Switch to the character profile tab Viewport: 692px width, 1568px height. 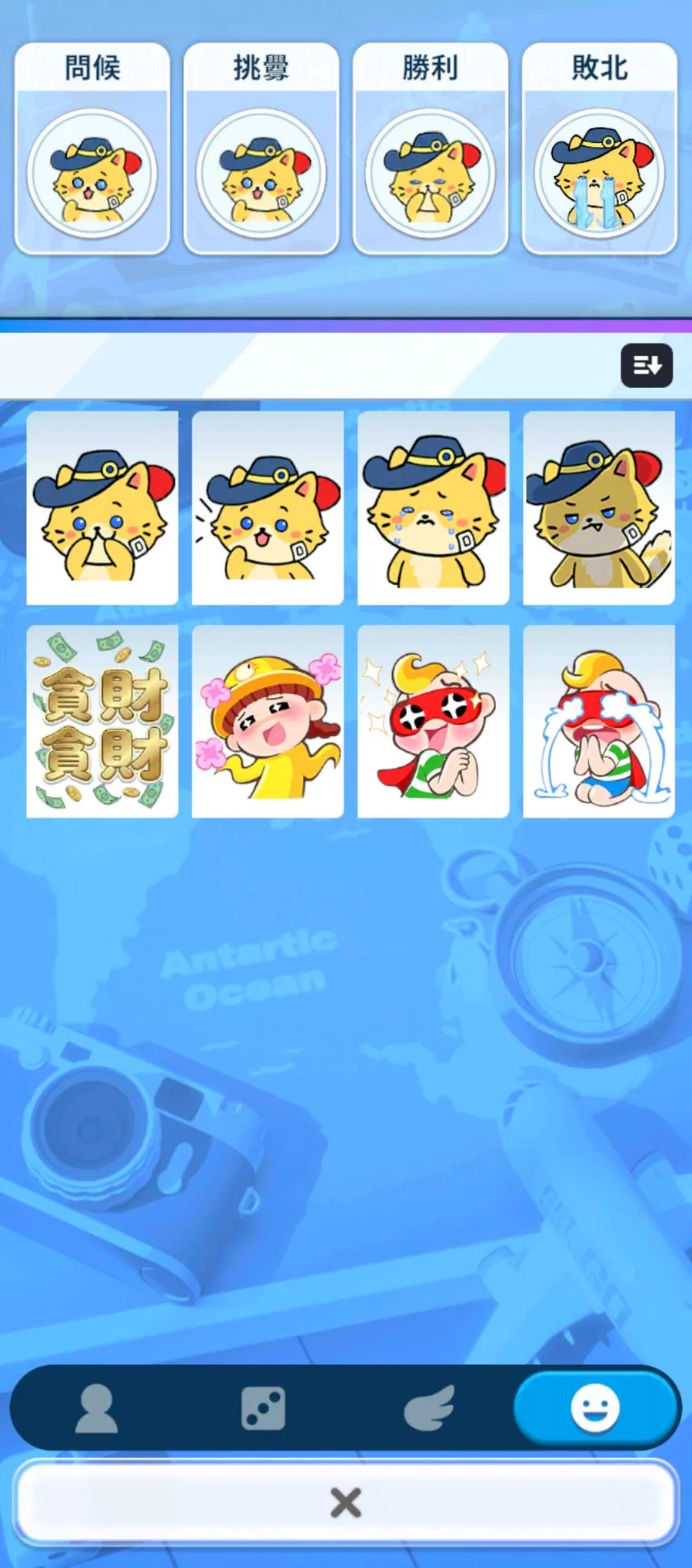[x=96, y=1408]
